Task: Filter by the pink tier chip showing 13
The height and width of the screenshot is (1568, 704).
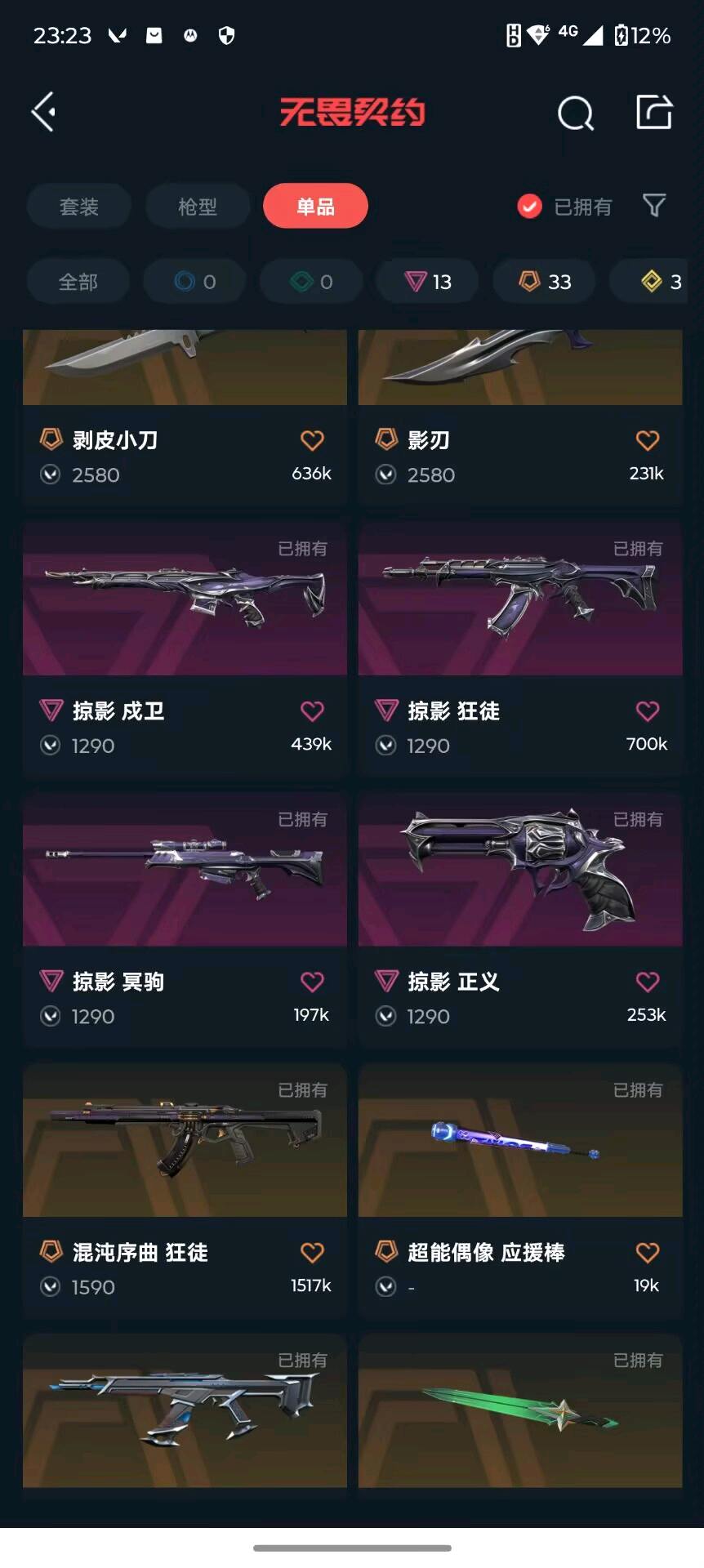Action: coord(428,282)
